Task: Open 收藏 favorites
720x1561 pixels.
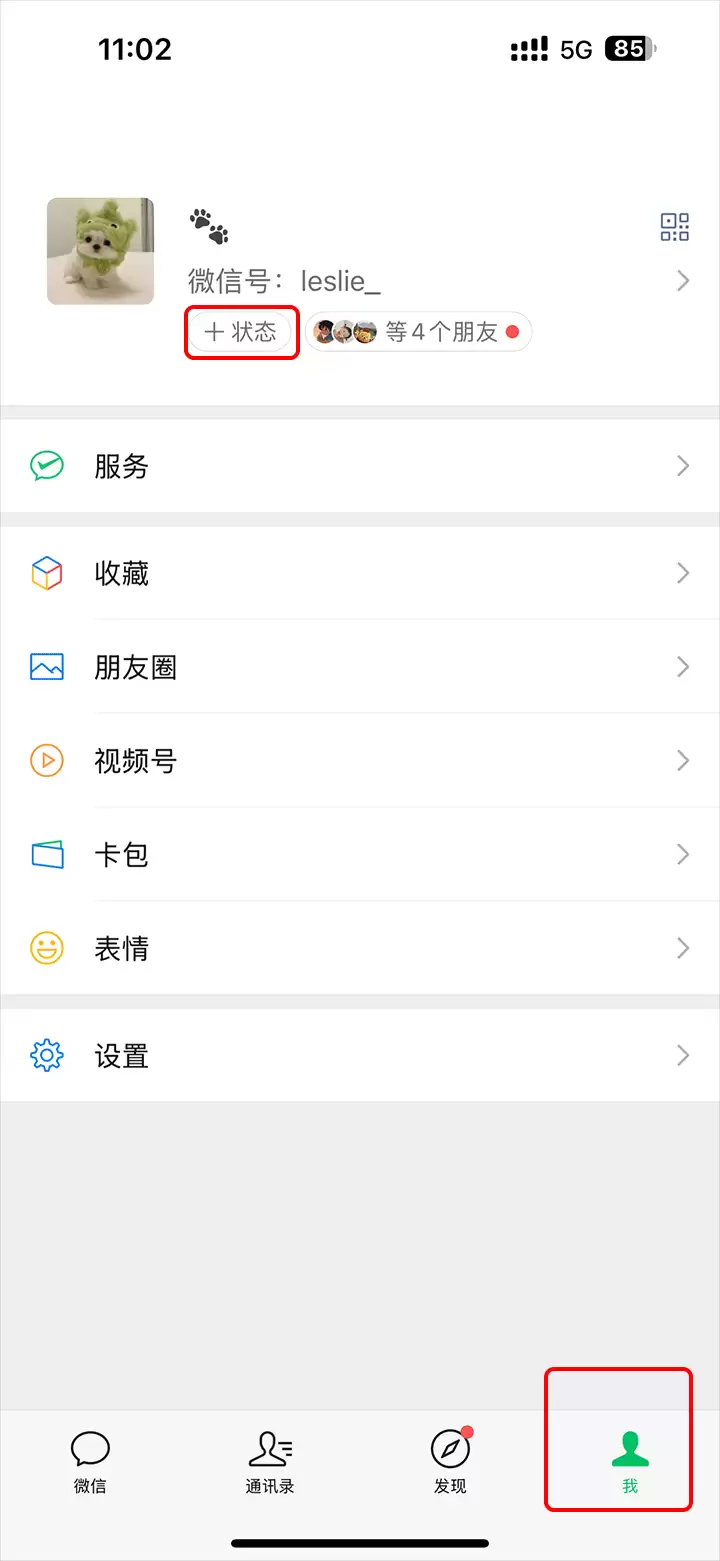Action: click(360, 573)
